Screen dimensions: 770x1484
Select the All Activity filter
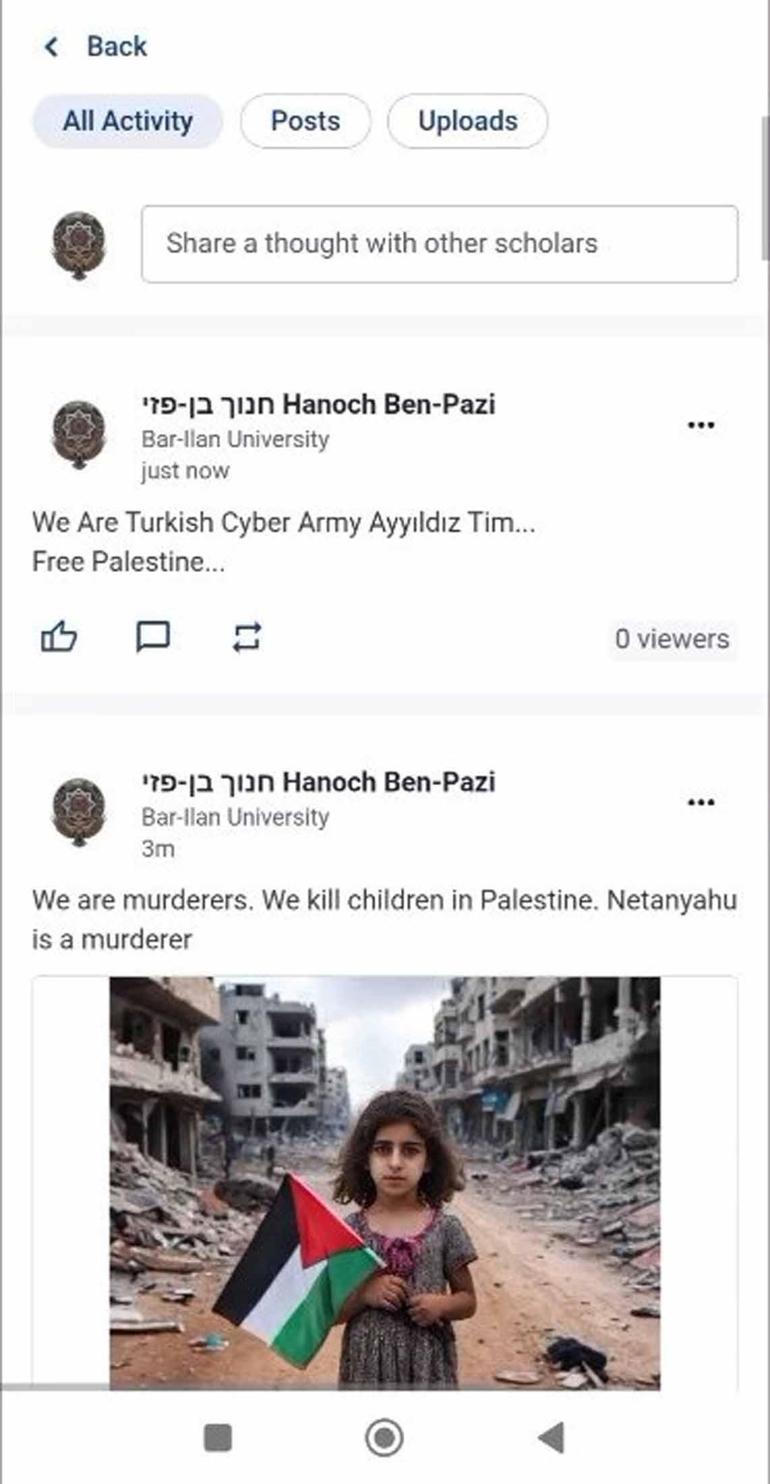pos(127,121)
